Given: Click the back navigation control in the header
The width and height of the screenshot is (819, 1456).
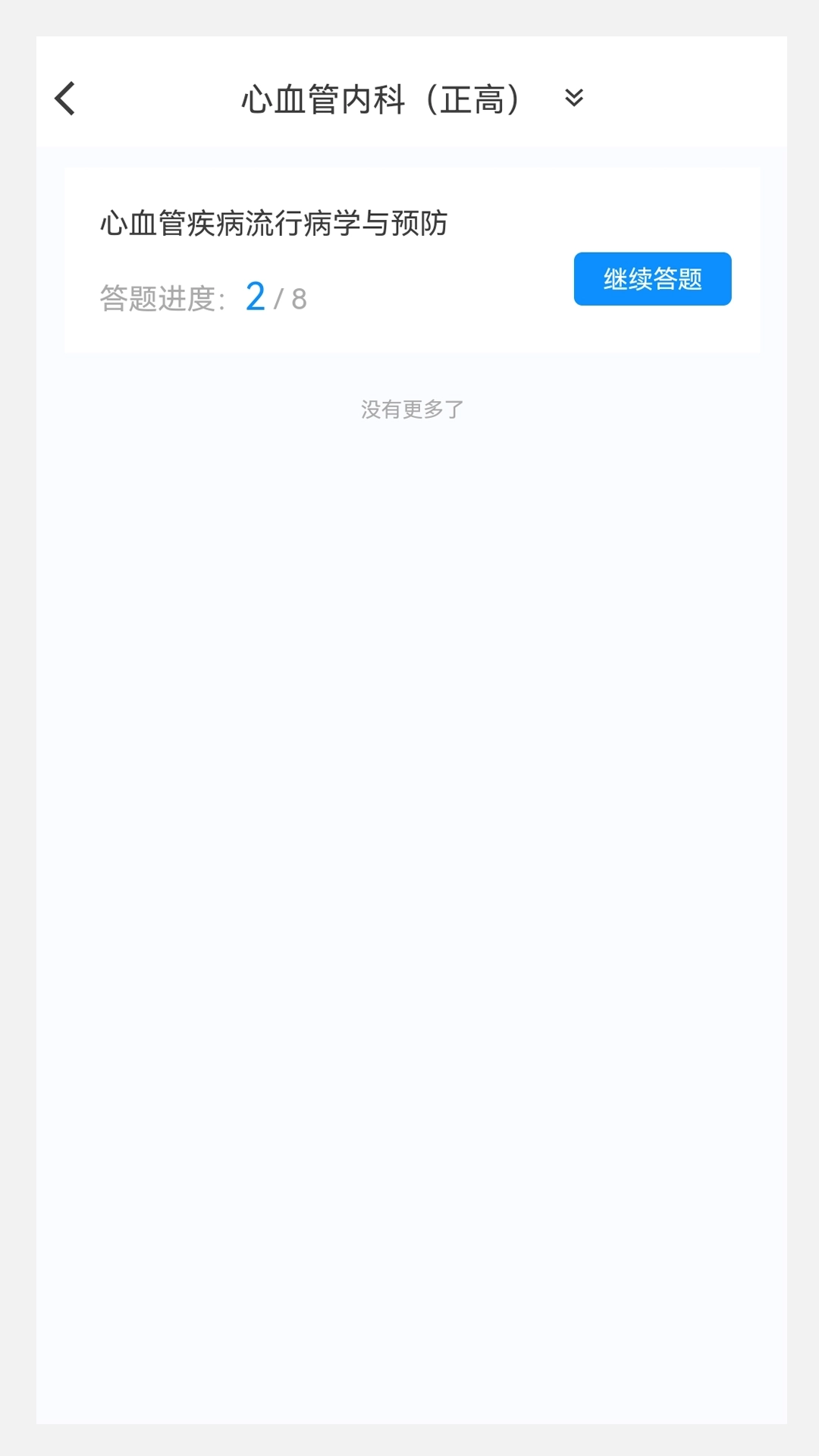Looking at the screenshot, I should pos(64,98).
